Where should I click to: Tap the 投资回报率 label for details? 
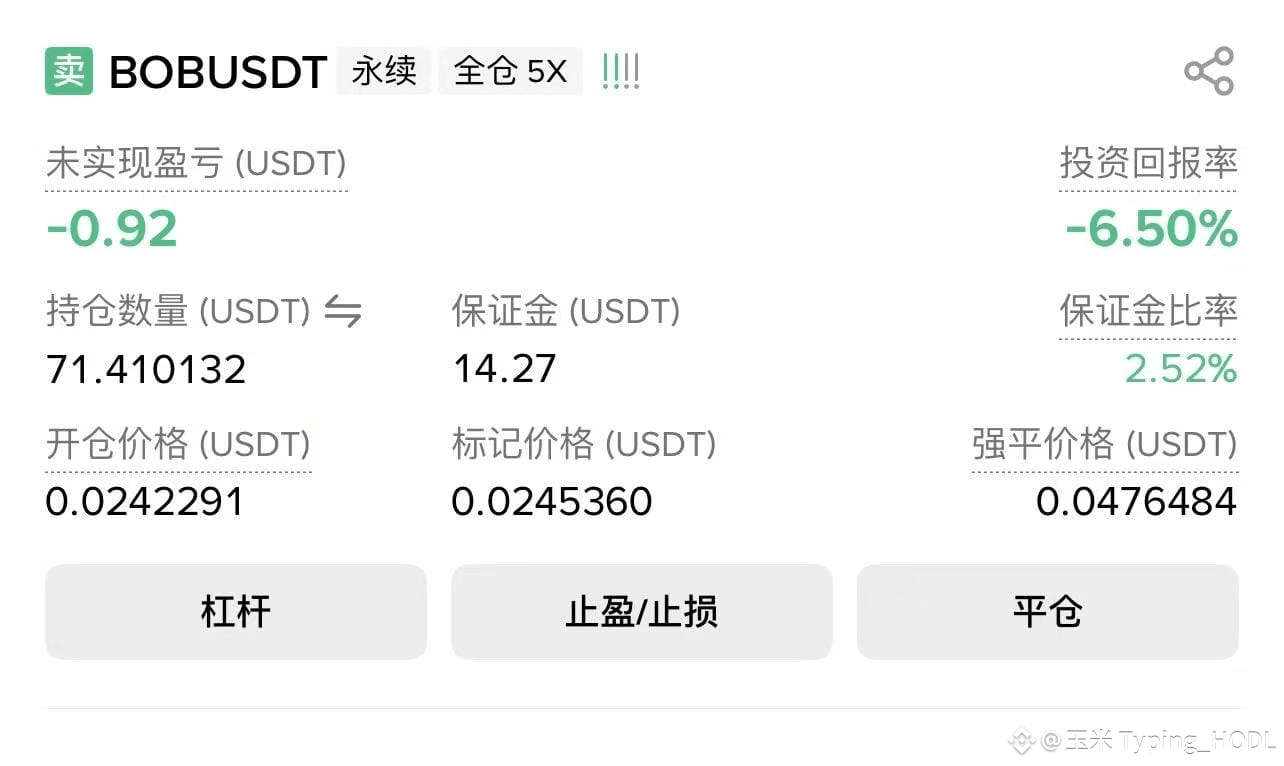[x=1148, y=163]
